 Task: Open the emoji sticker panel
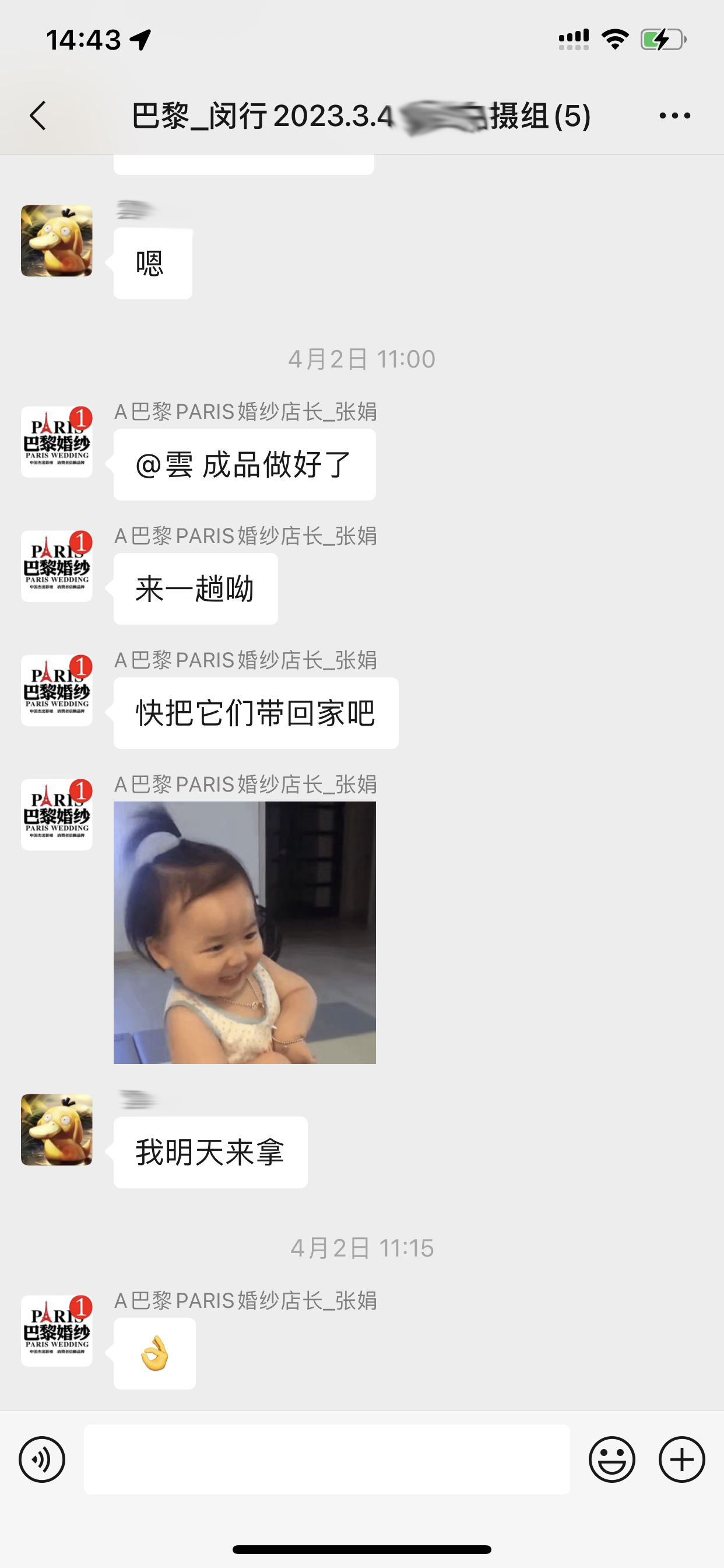tap(611, 1459)
